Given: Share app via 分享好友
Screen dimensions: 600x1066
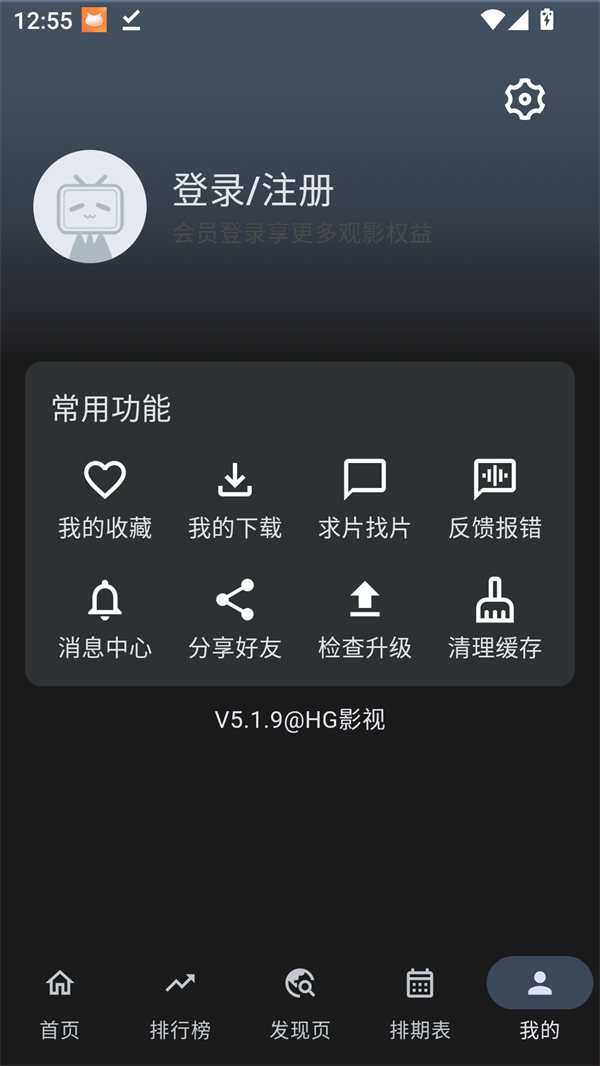Looking at the screenshot, I should [x=235, y=619].
